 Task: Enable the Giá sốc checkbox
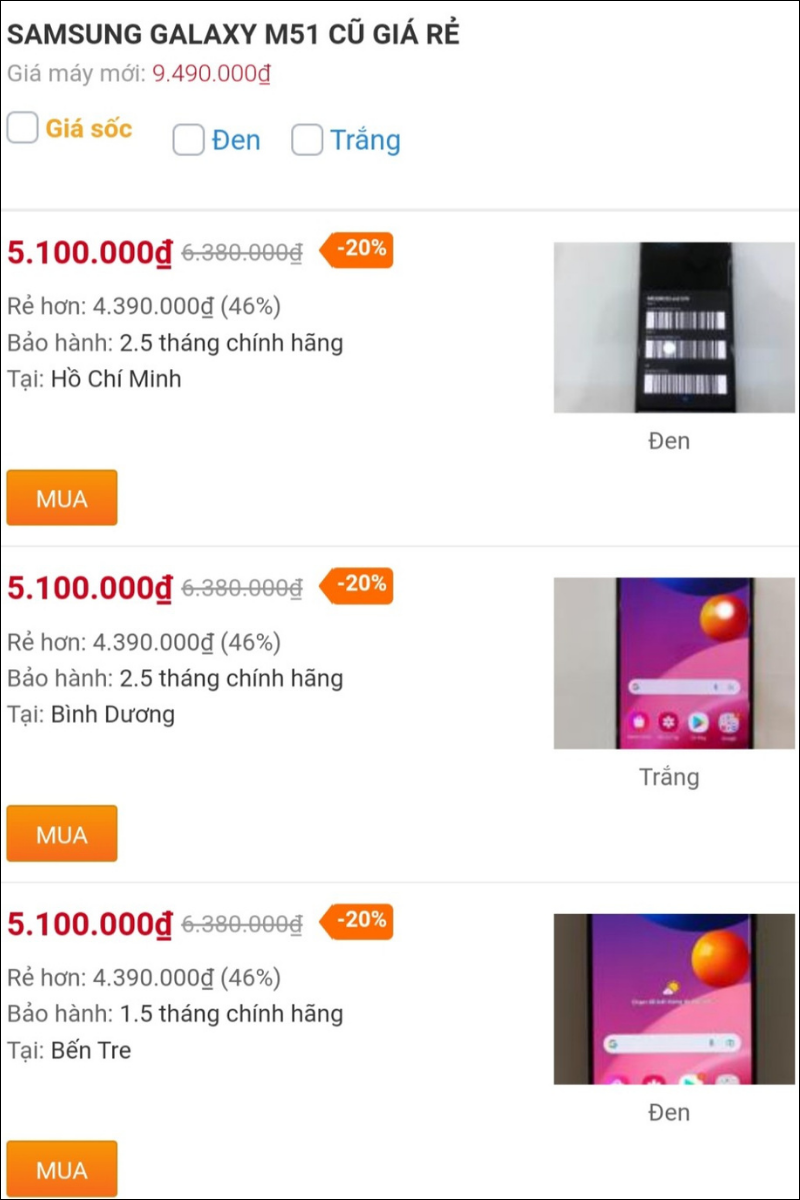point(22,128)
